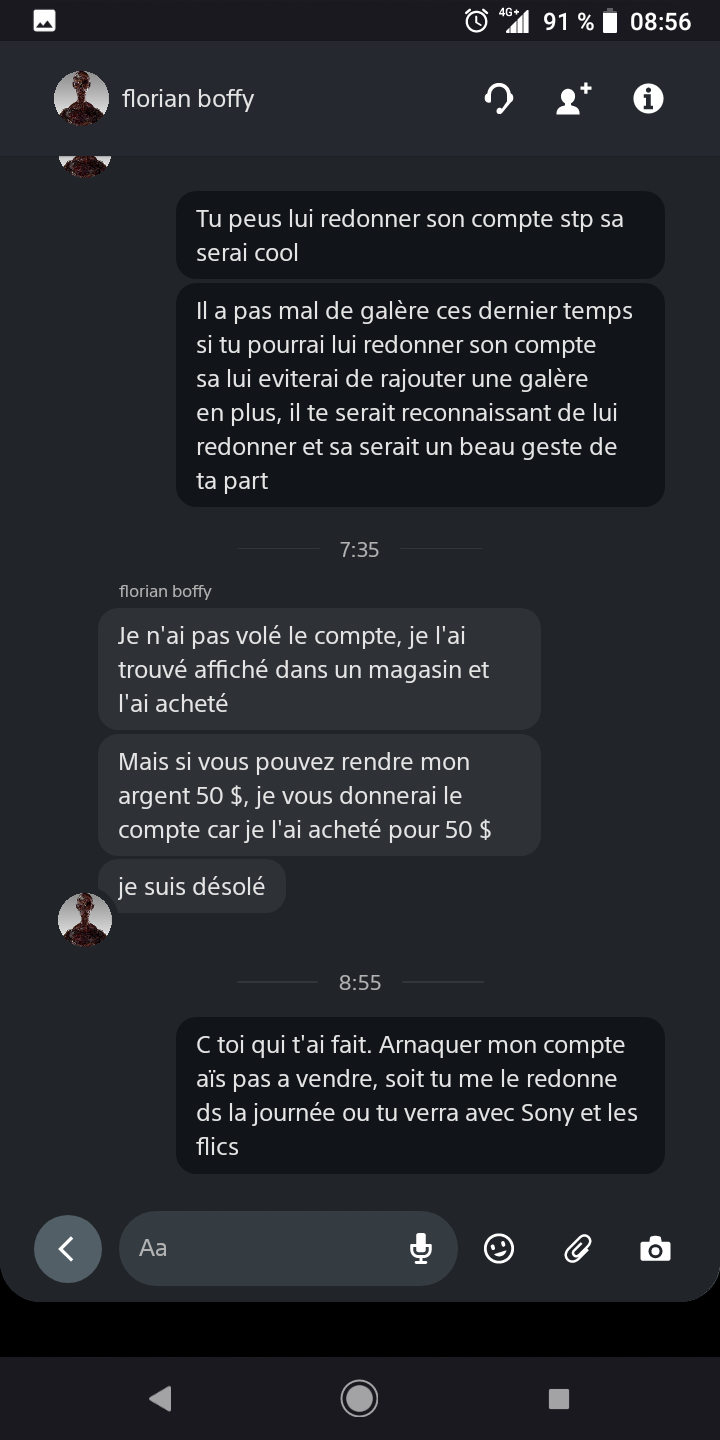720x1440 pixels.
Task: Tap florian boffy's avatar beside 'je suis désolé'
Action: [x=84, y=919]
